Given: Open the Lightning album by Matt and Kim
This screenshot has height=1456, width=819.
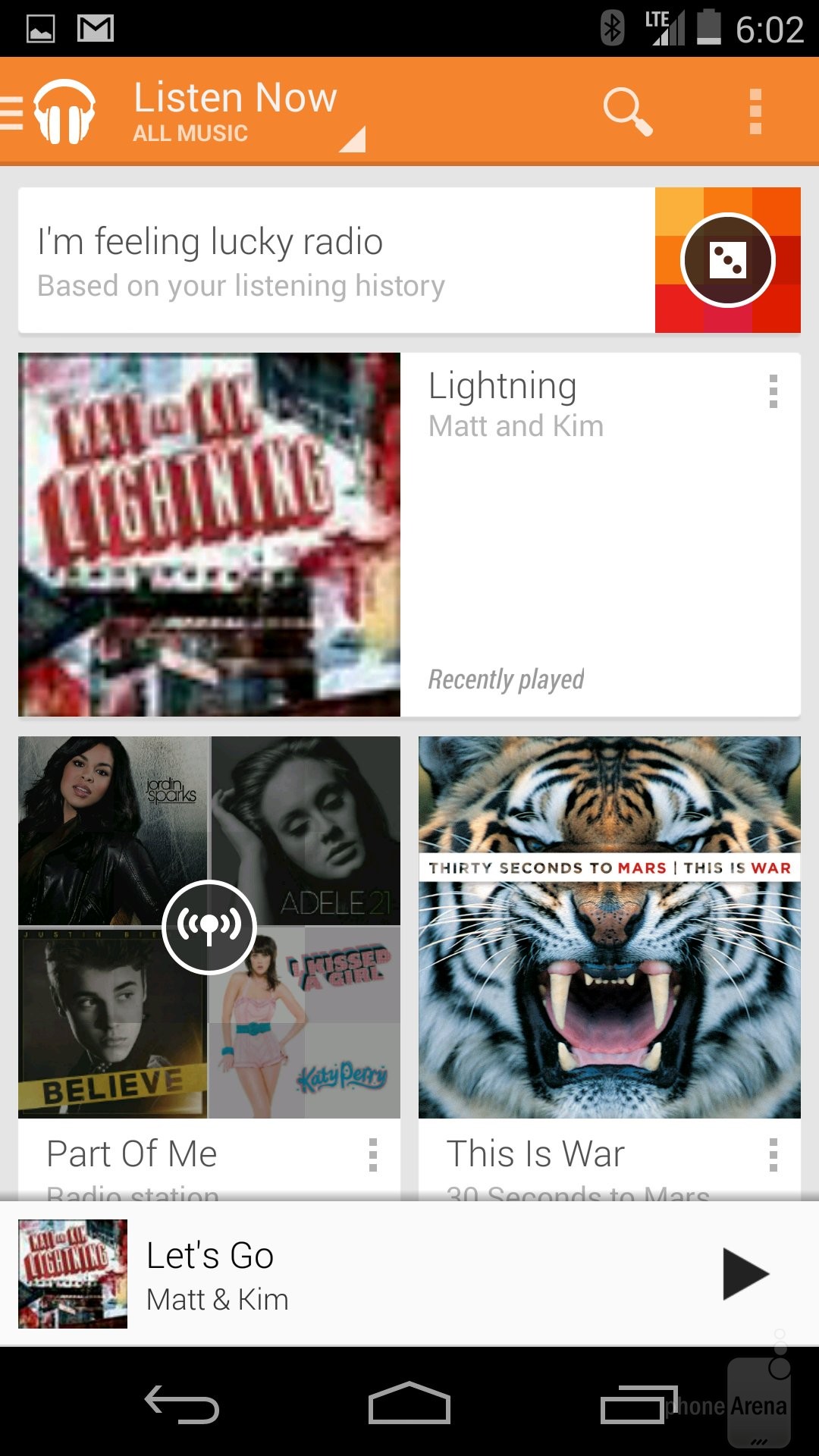Looking at the screenshot, I should [x=209, y=535].
